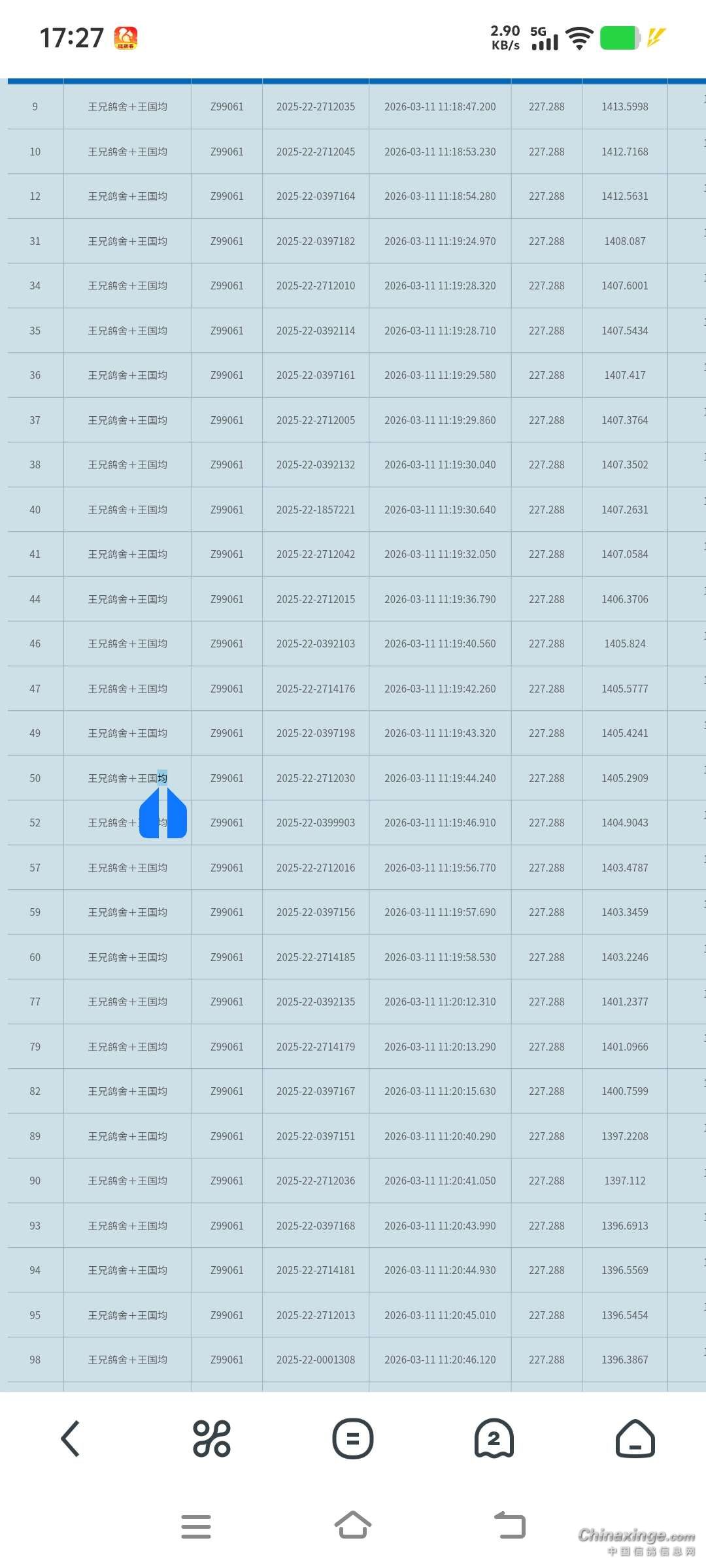Go to the browser home page

(635, 1439)
